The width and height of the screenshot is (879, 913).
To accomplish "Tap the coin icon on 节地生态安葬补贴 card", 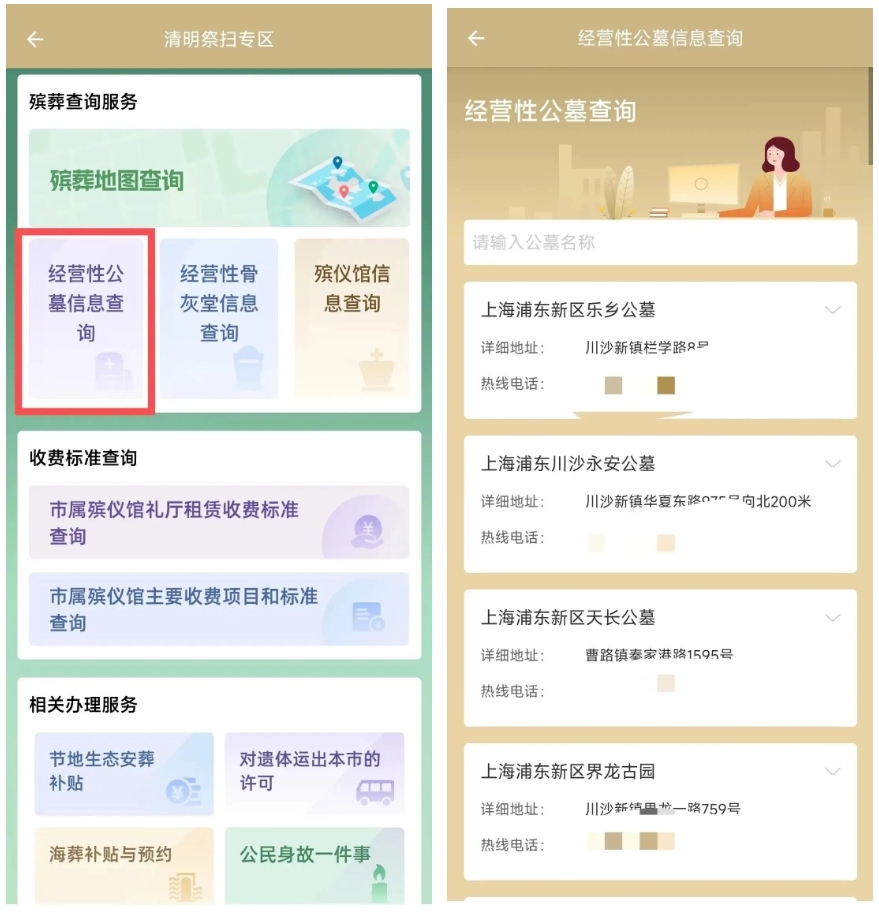I will click(x=179, y=790).
